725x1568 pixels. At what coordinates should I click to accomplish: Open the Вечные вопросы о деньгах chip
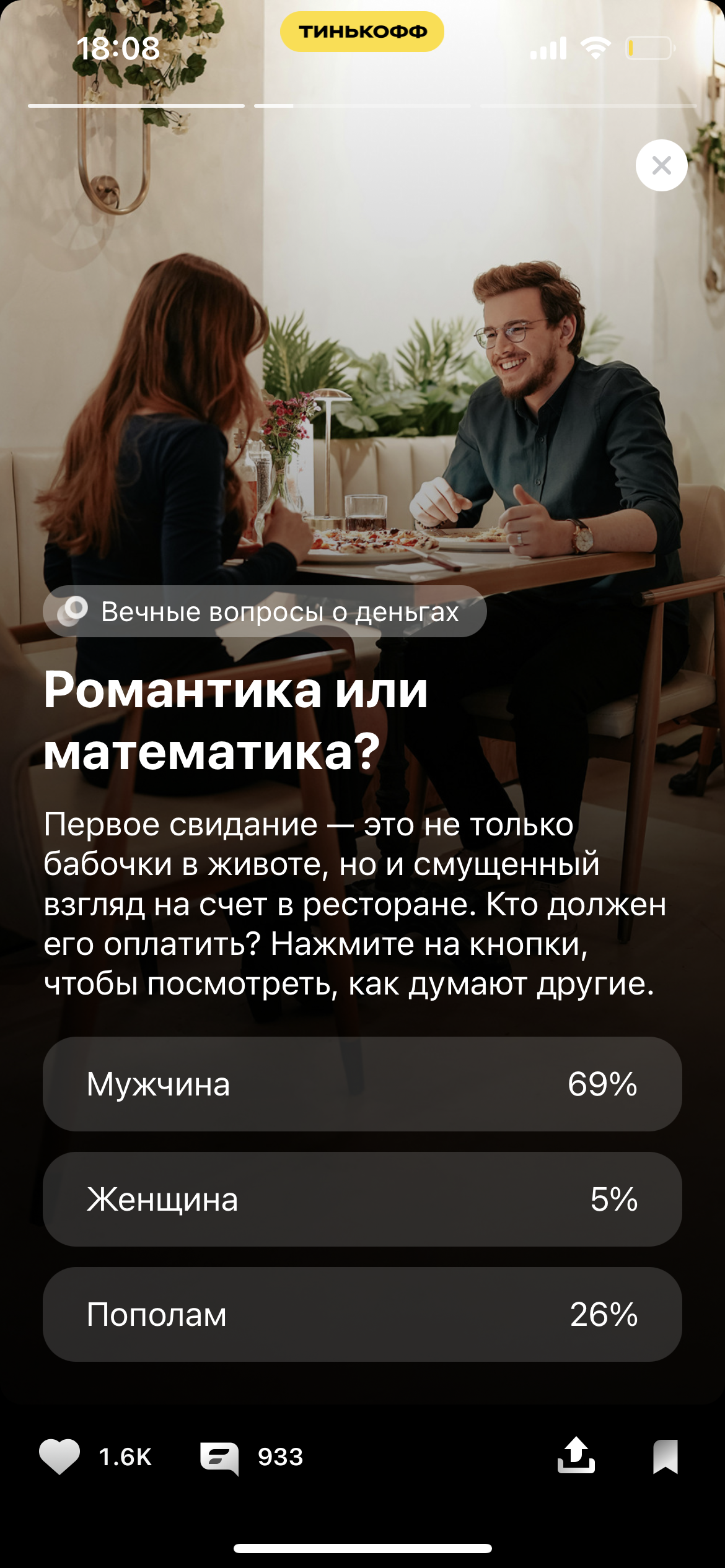click(265, 611)
